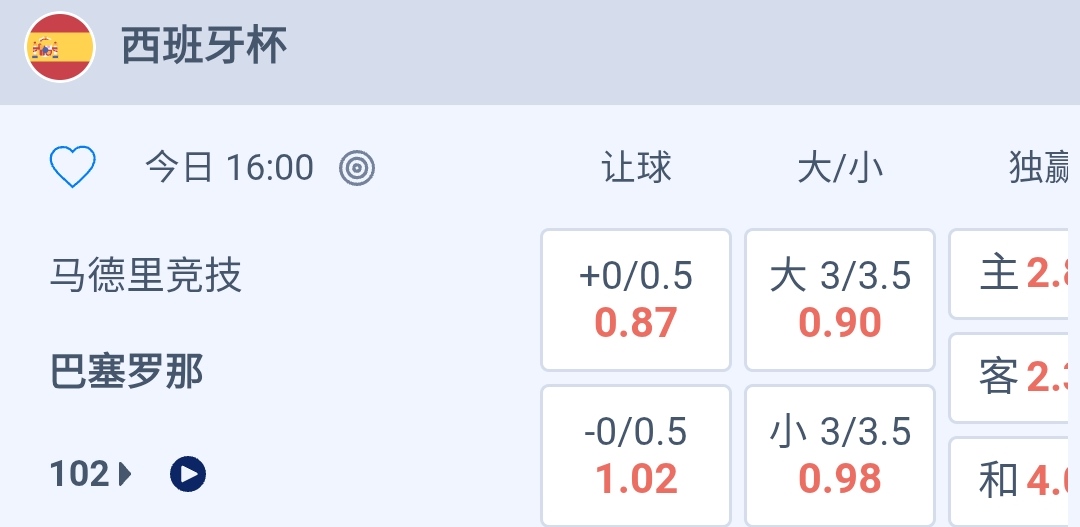Pick 和 draw odds
The image size is (1080, 527).
[x=1014, y=481]
